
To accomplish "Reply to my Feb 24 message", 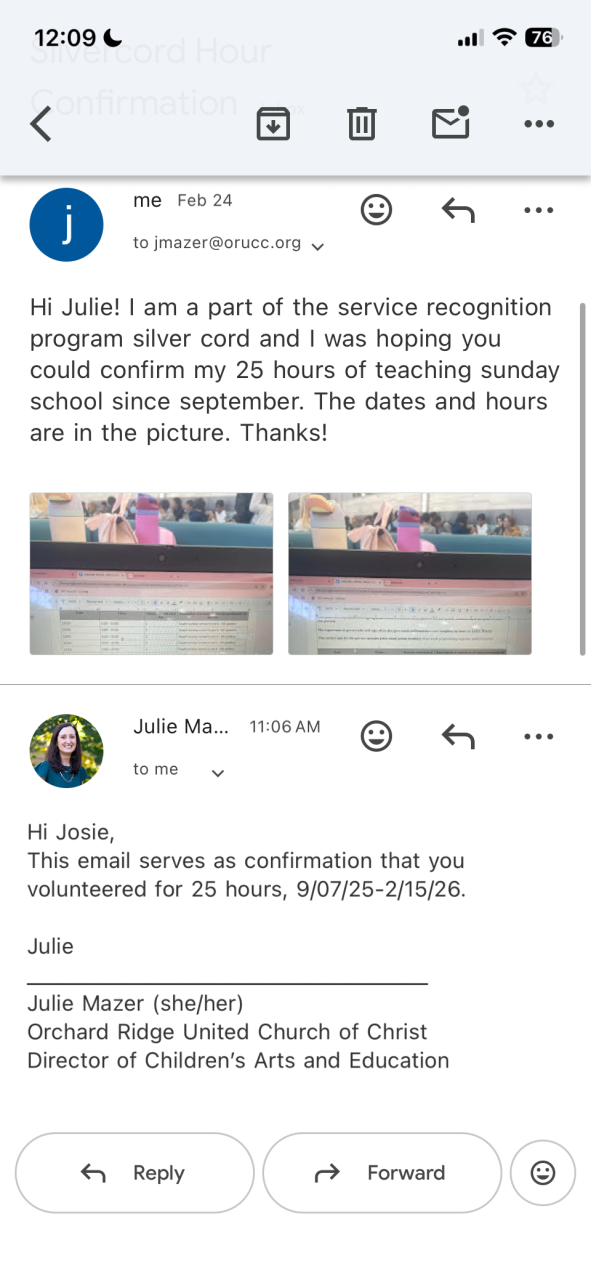I will tap(458, 209).
